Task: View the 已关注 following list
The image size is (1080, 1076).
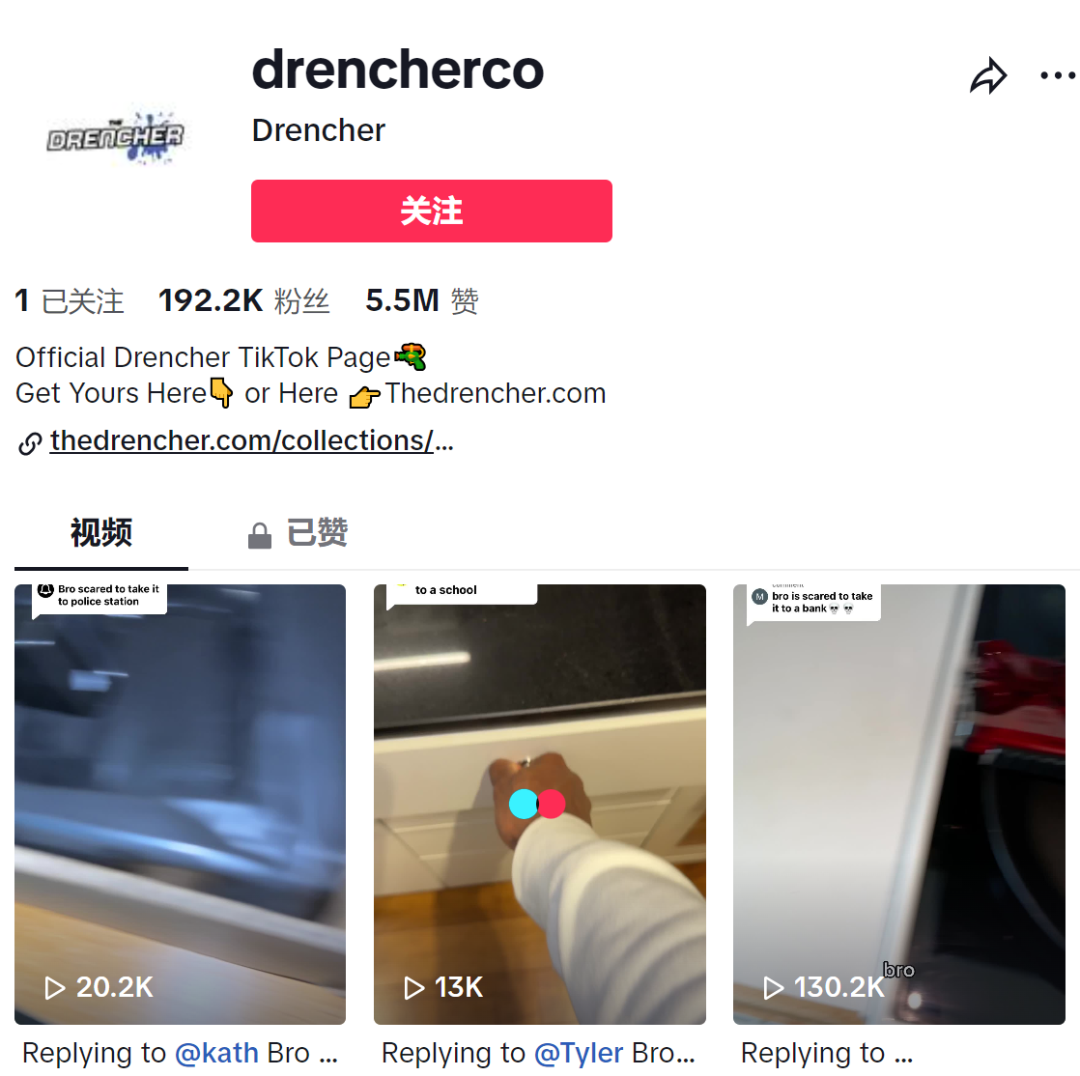Action: [x=70, y=301]
